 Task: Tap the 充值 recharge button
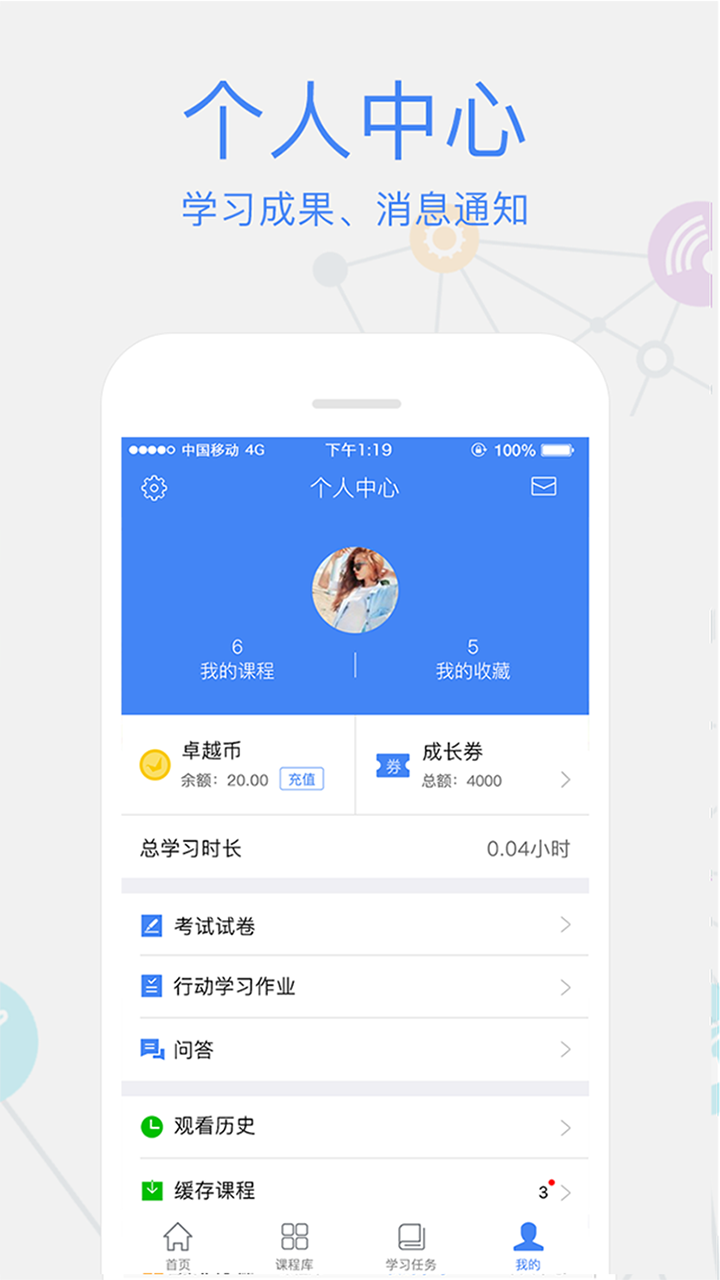(x=302, y=779)
